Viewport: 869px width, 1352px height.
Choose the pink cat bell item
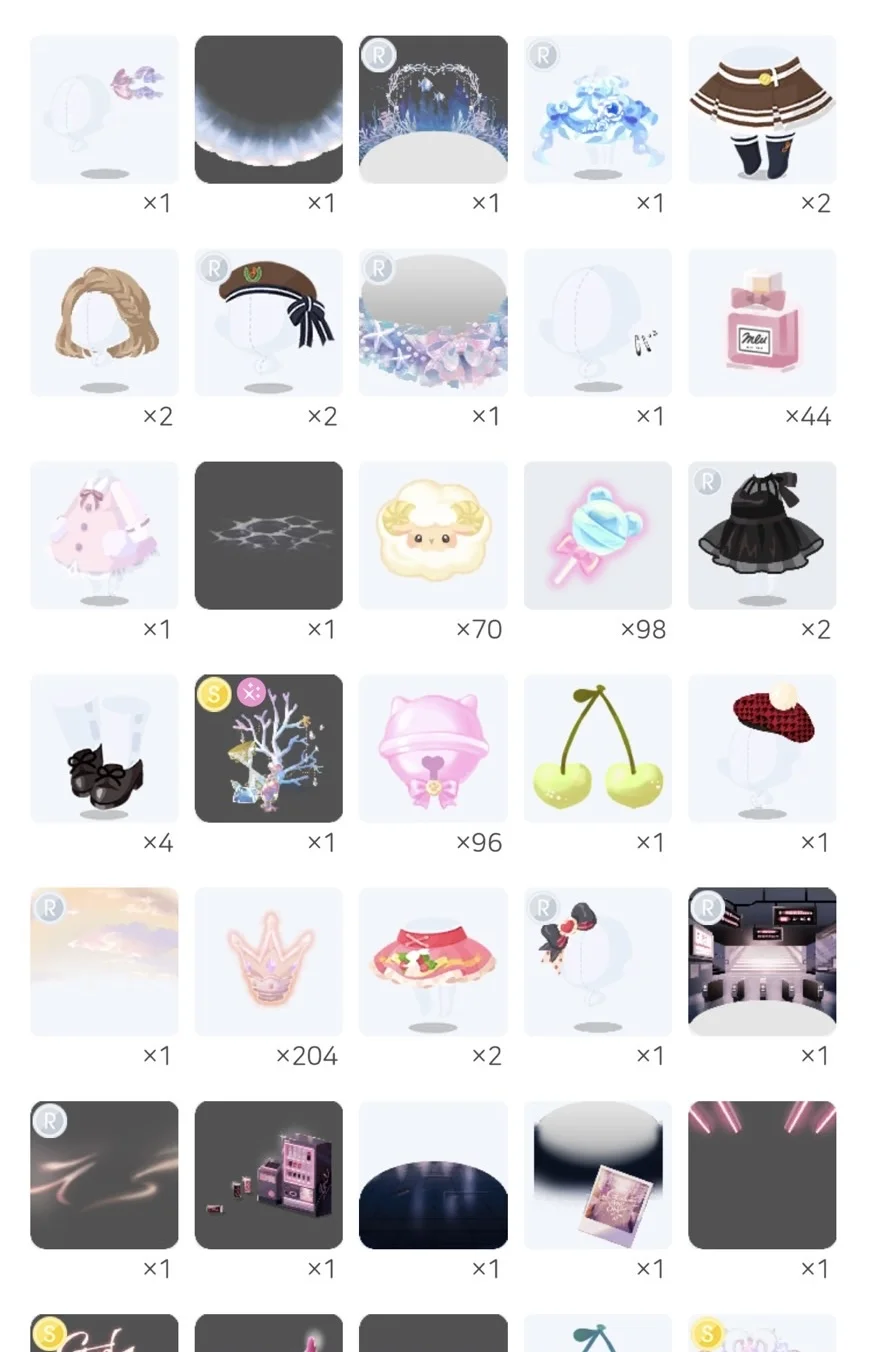pyautogui.click(x=433, y=748)
